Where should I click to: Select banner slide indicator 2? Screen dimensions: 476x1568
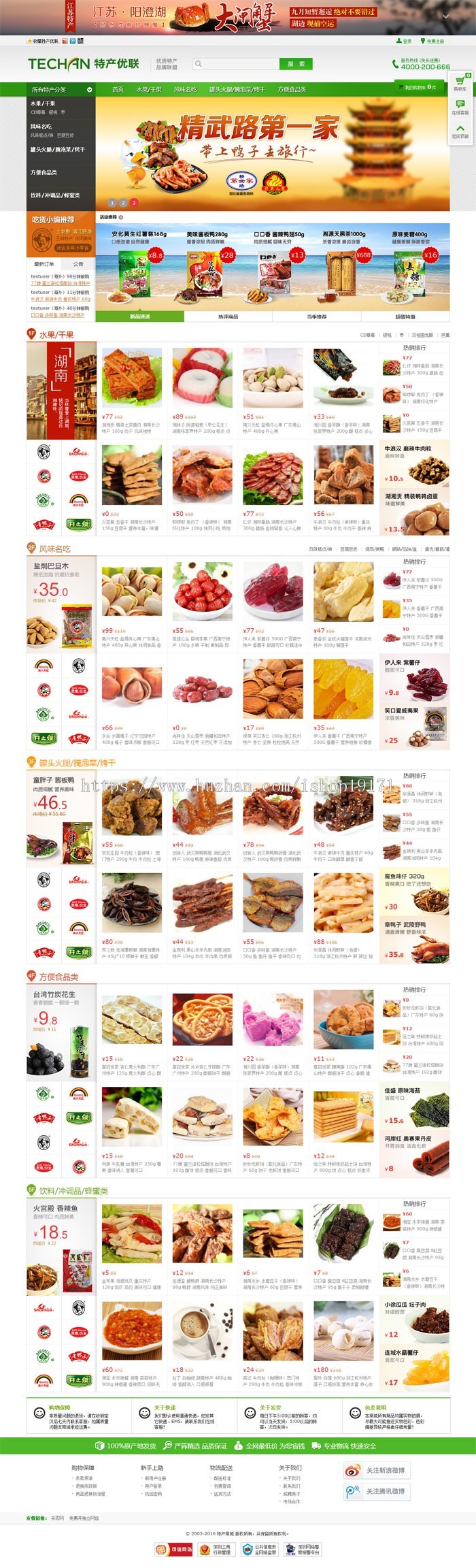(x=123, y=202)
